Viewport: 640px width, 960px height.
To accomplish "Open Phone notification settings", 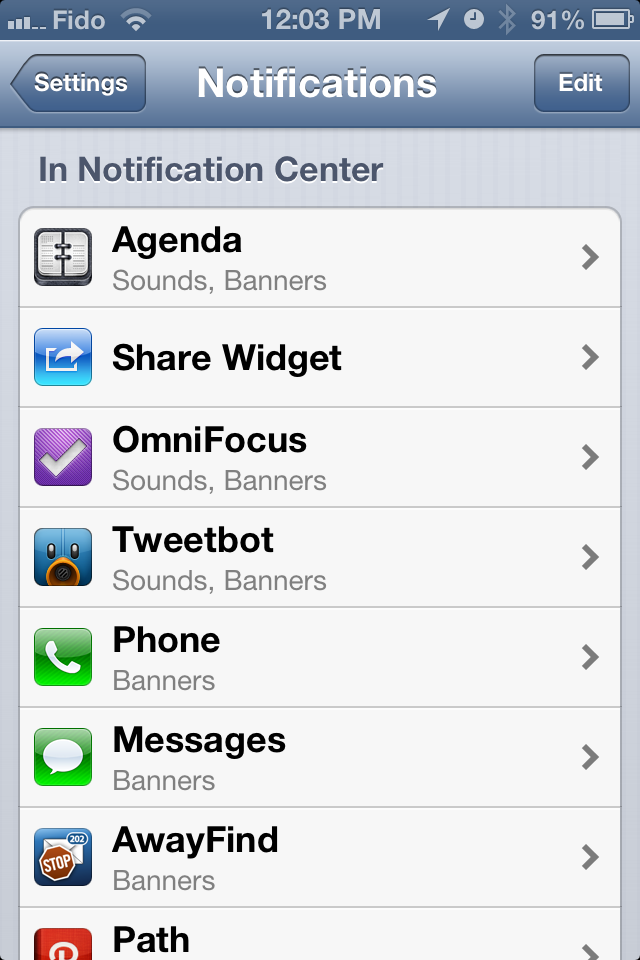I will tap(320, 657).
